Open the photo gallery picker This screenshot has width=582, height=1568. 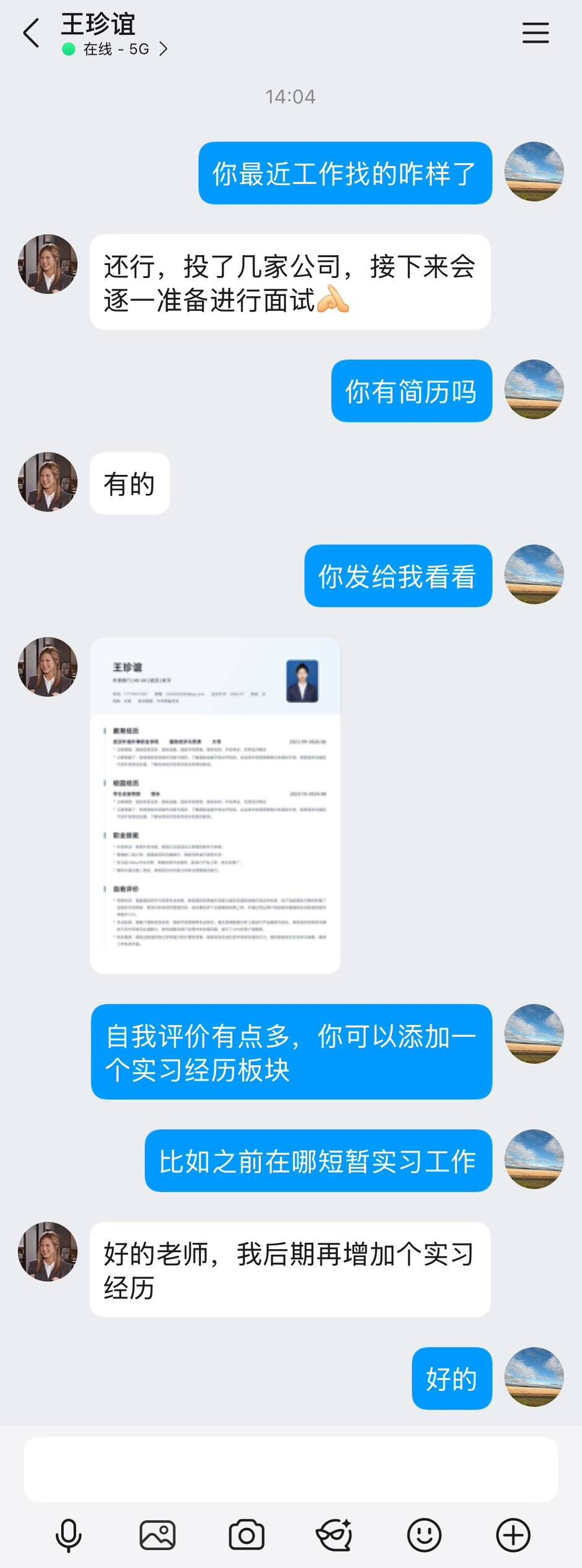pos(157,1535)
